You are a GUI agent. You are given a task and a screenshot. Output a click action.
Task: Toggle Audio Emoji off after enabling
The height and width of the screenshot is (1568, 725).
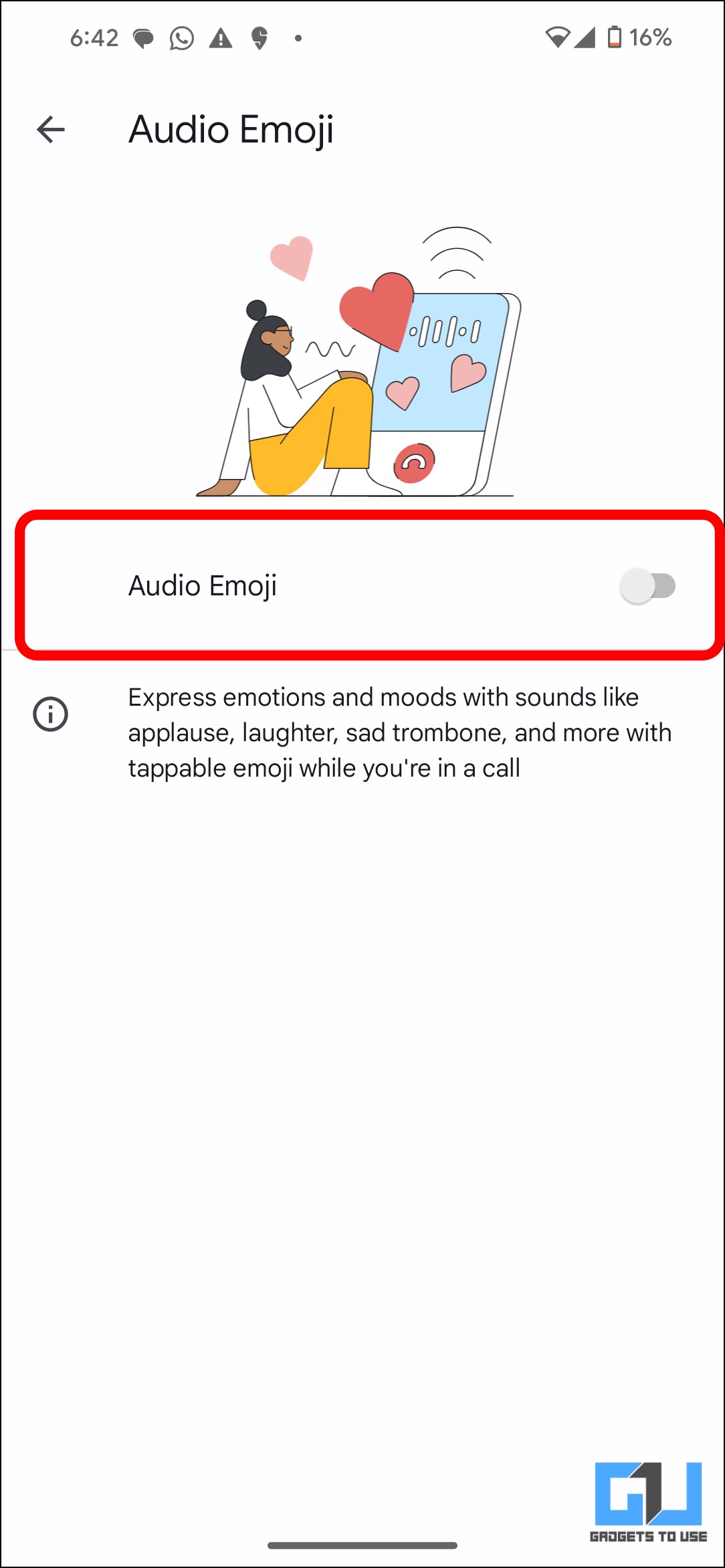(647, 585)
